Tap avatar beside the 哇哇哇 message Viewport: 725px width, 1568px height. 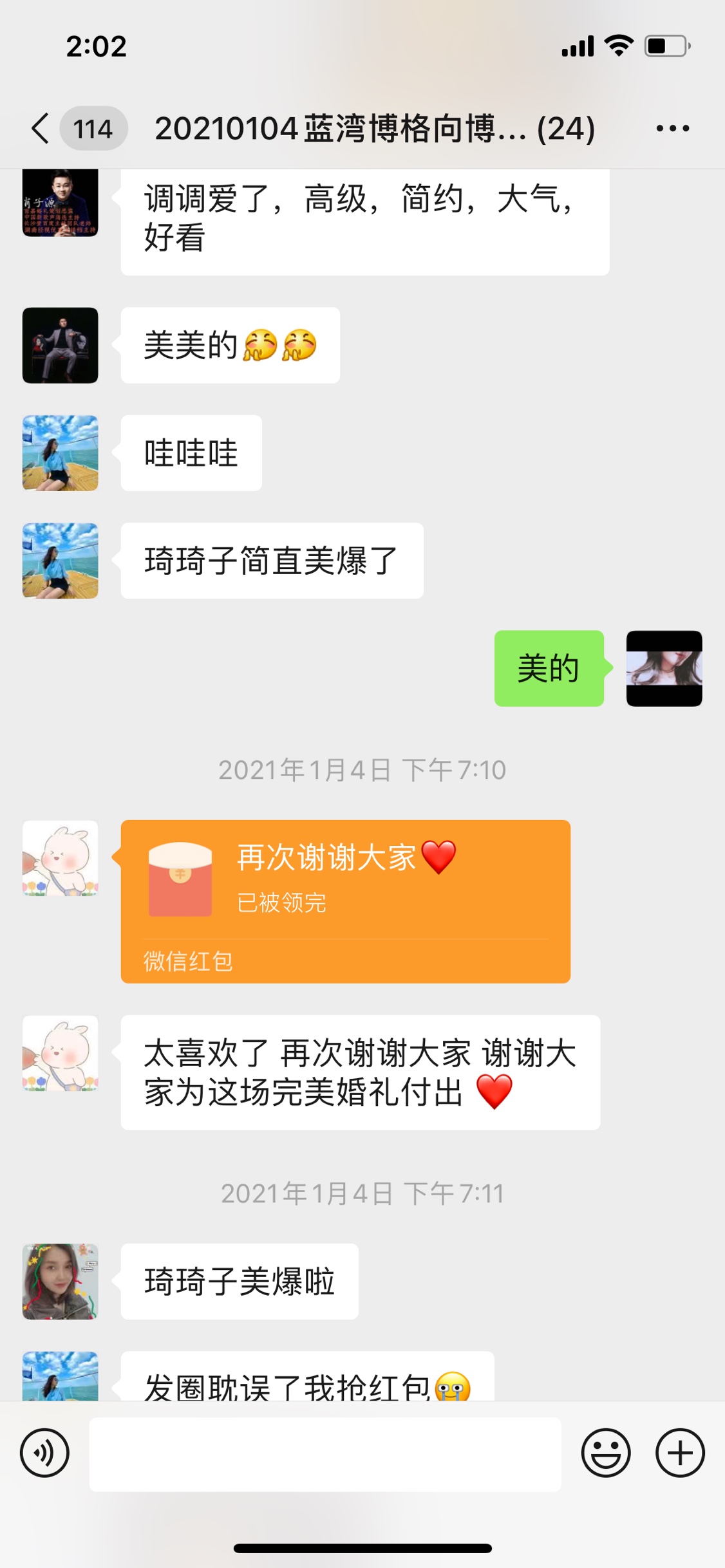coord(61,453)
